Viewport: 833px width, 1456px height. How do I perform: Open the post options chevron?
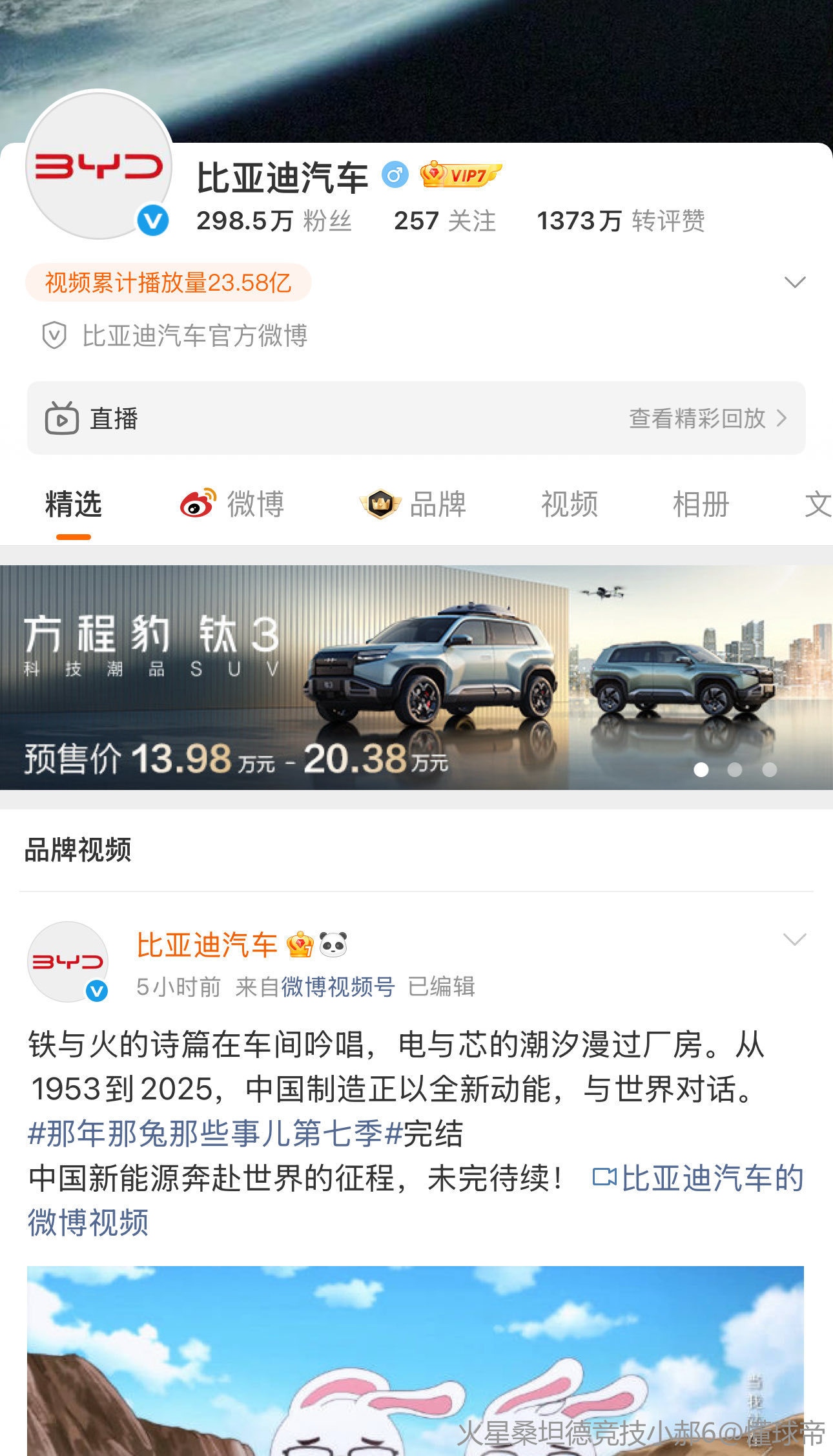tap(794, 939)
